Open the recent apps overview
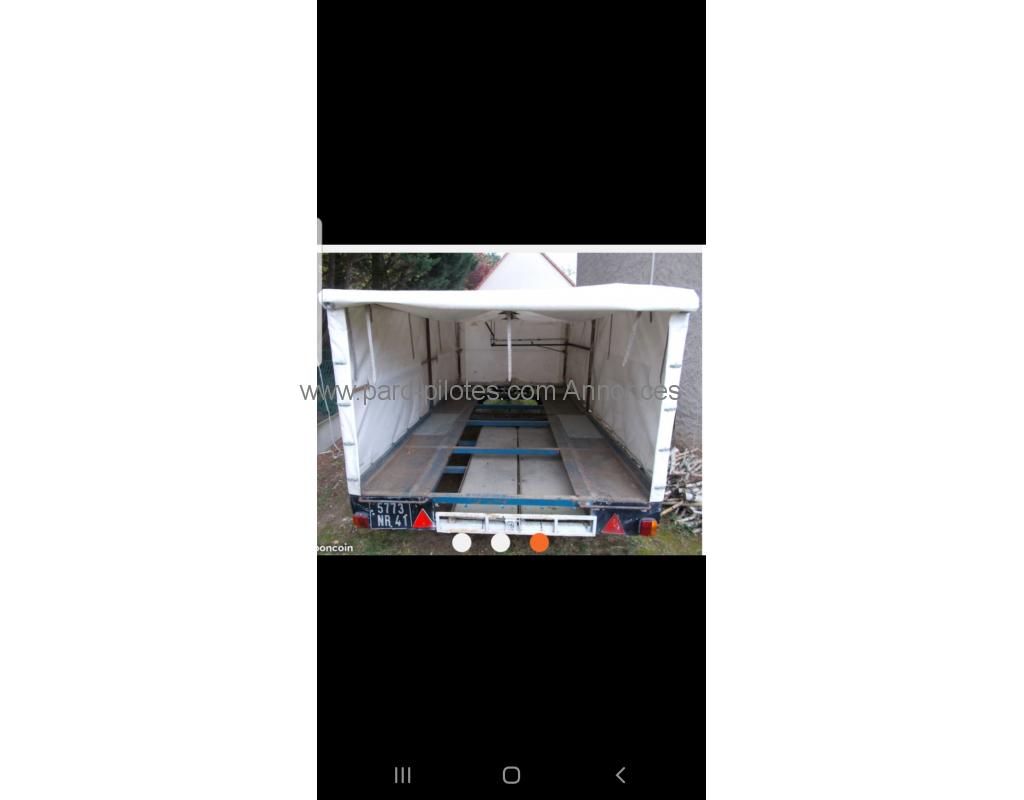Image resolution: width=1024 pixels, height=800 pixels. click(x=402, y=775)
